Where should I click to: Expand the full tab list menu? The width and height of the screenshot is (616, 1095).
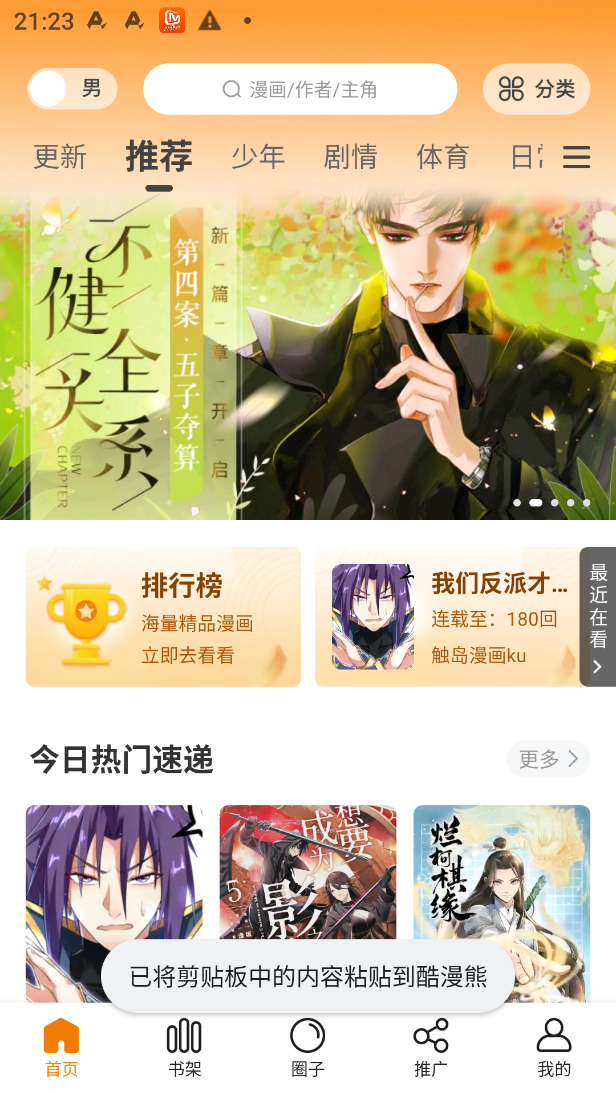click(576, 156)
